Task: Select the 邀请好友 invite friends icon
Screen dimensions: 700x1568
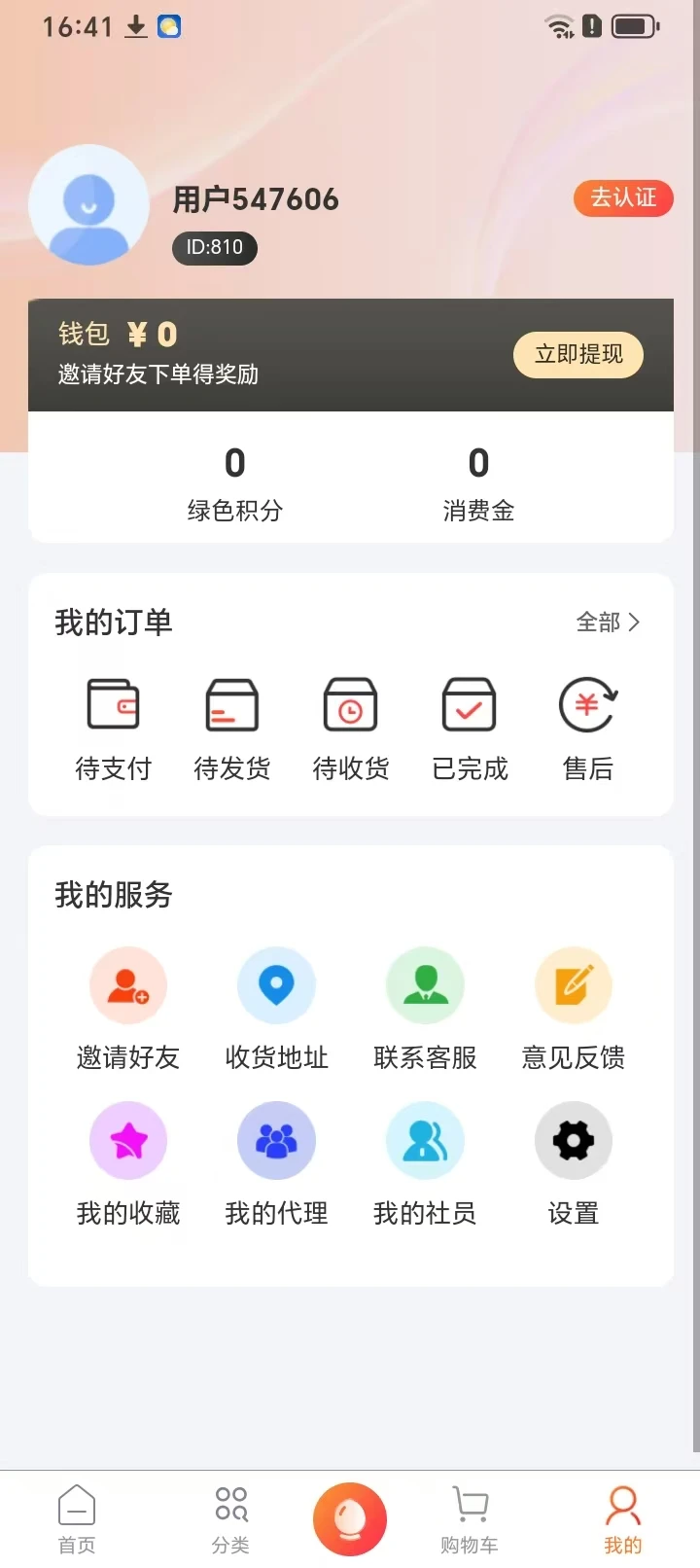Action: (128, 984)
